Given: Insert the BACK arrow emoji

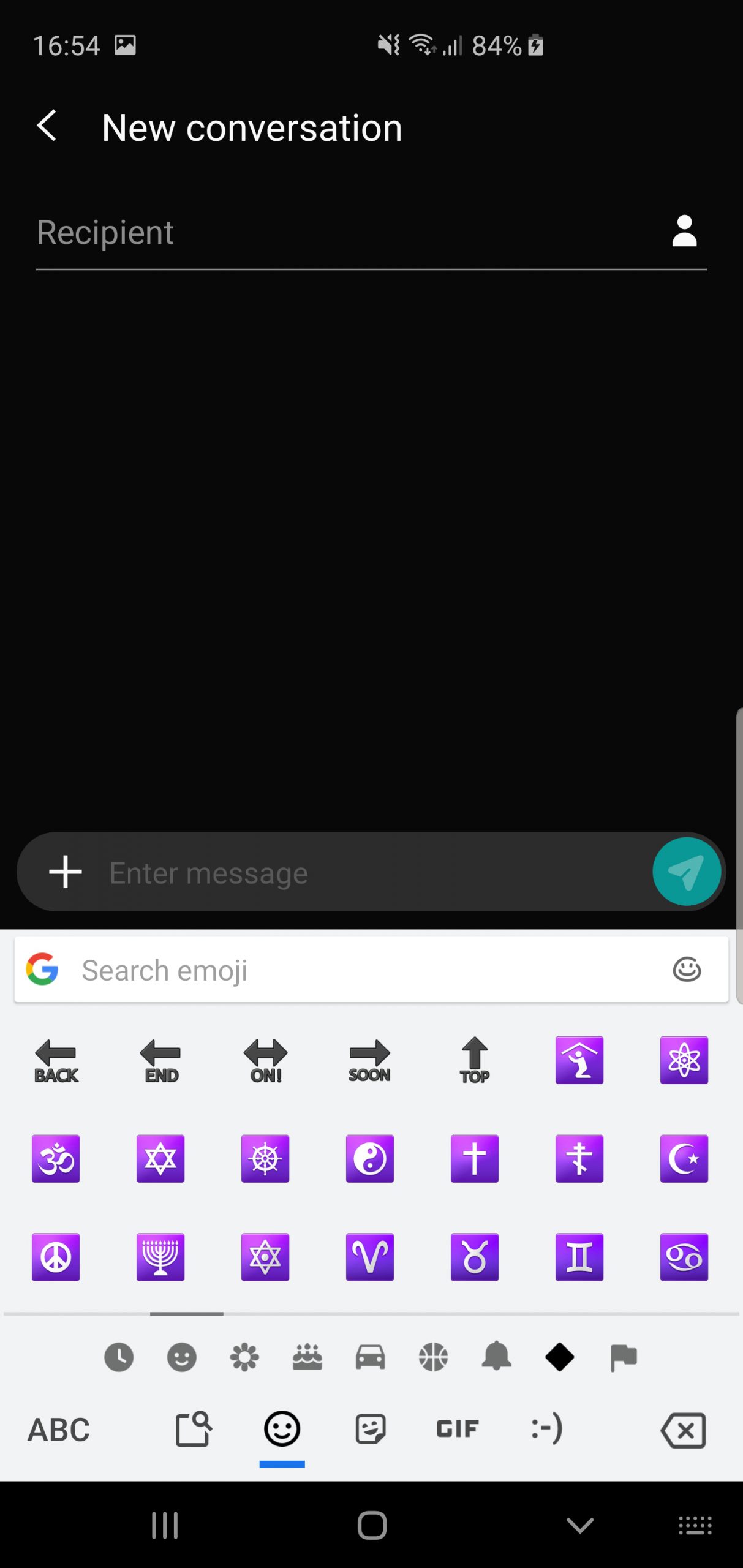Looking at the screenshot, I should coord(56,1061).
